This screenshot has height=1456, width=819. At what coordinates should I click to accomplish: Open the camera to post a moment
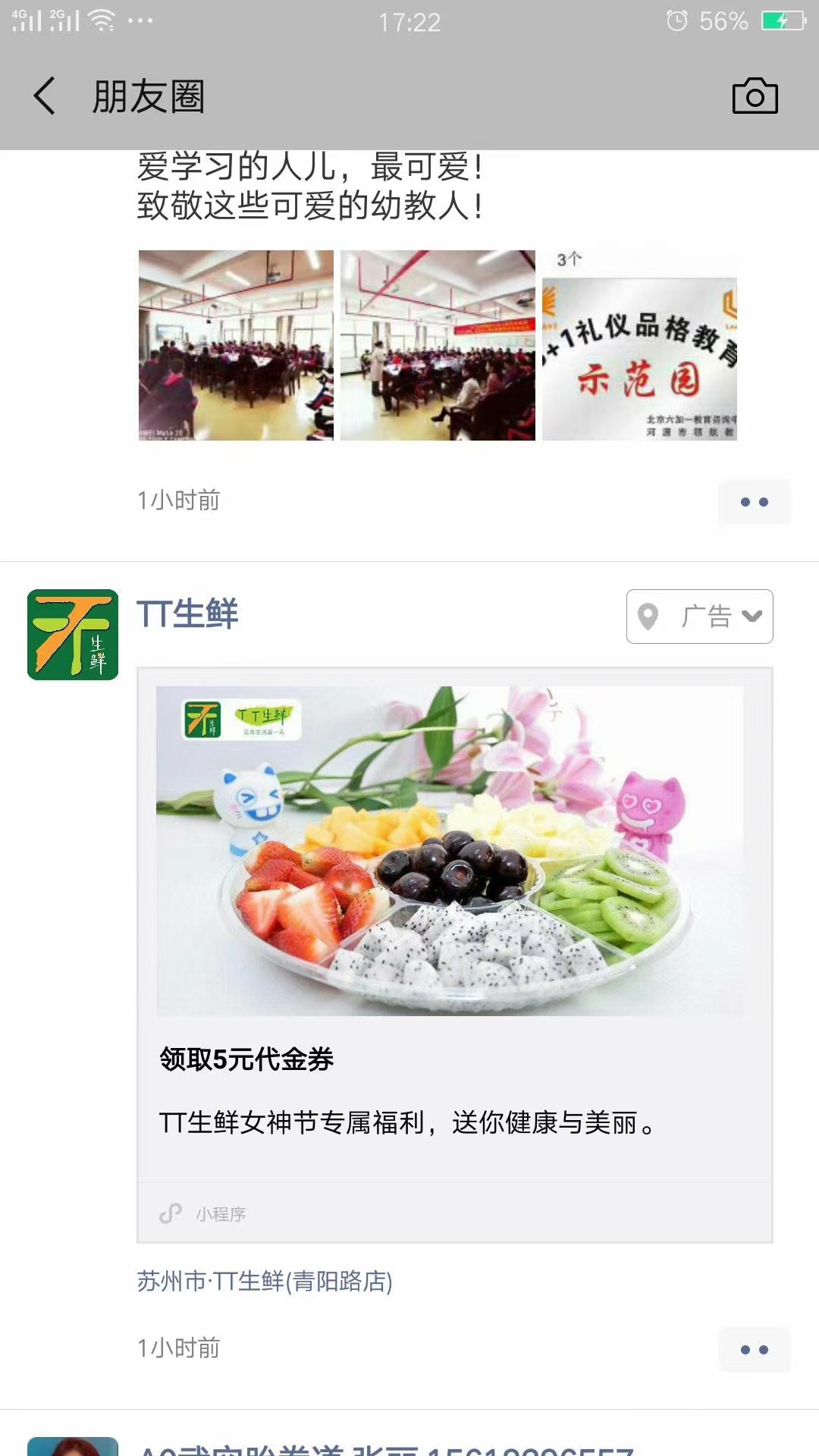(x=755, y=96)
